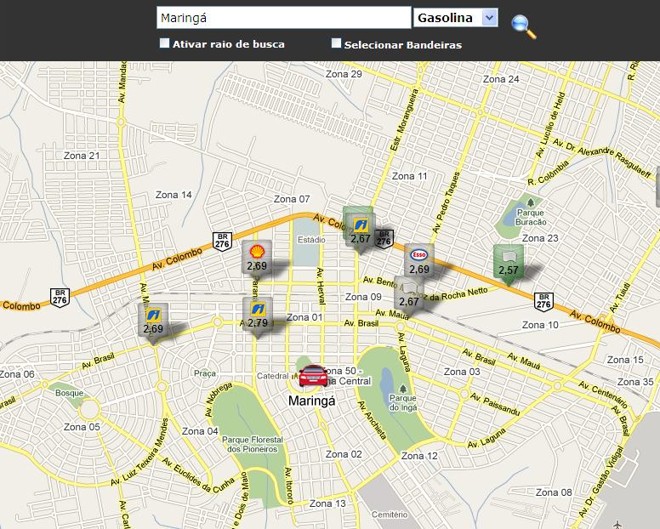Tap the Maringá search field
660x529 pixels.
click(283, 18)
